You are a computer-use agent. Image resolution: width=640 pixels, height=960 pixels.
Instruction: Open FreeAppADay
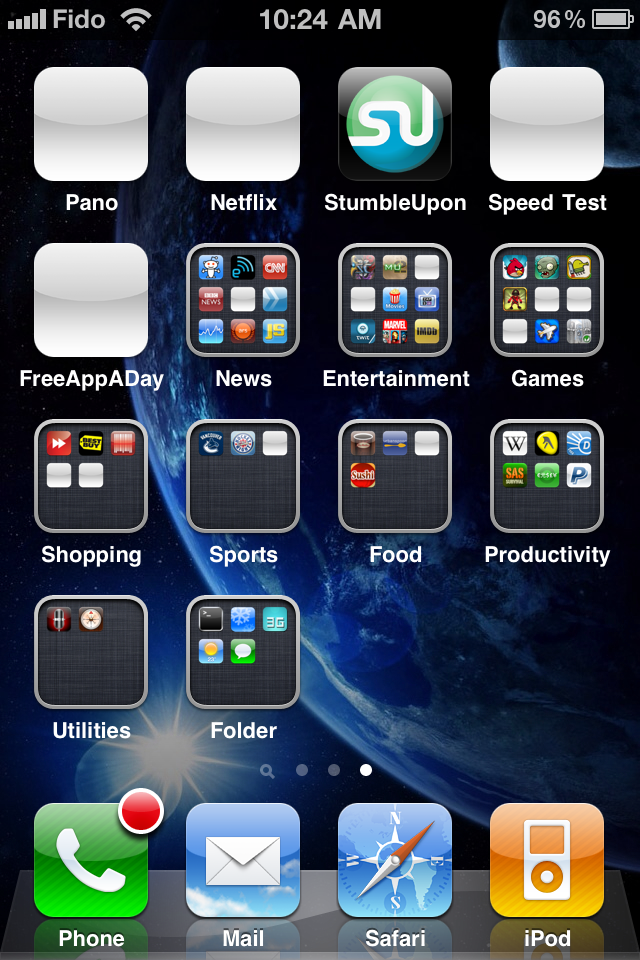(x=91, y=300)
